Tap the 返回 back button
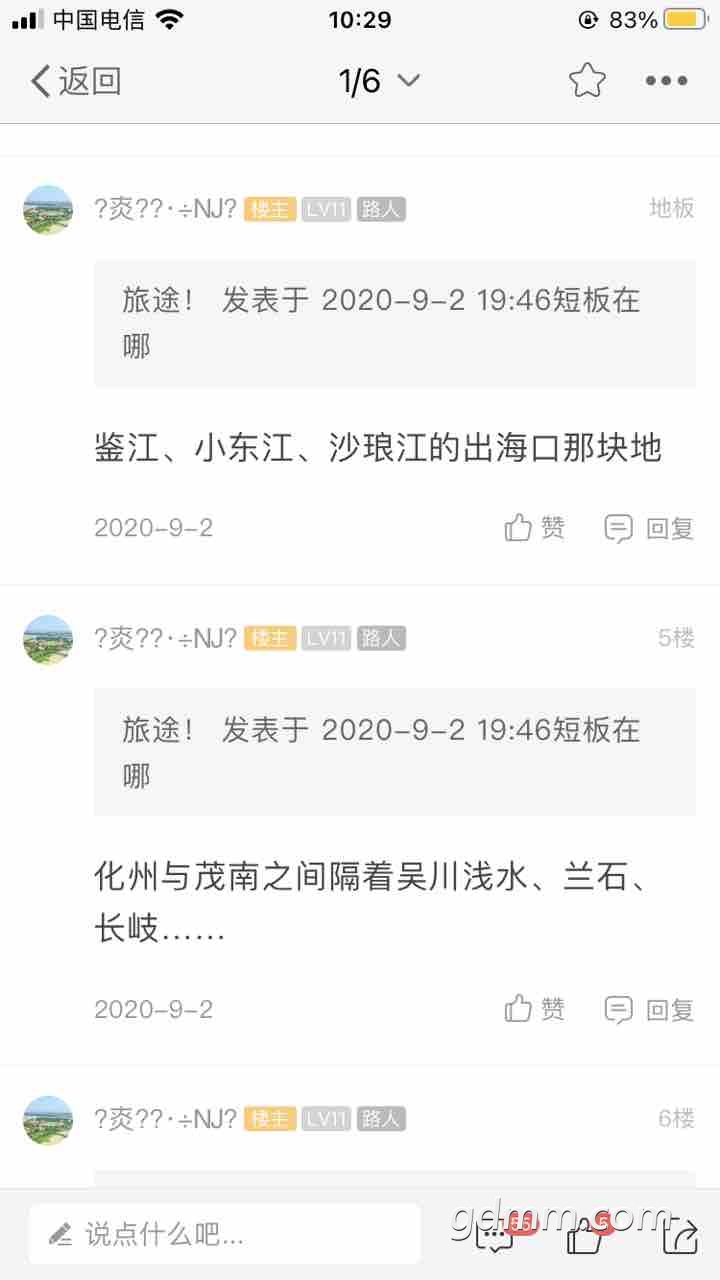 [x=76, y=82]
